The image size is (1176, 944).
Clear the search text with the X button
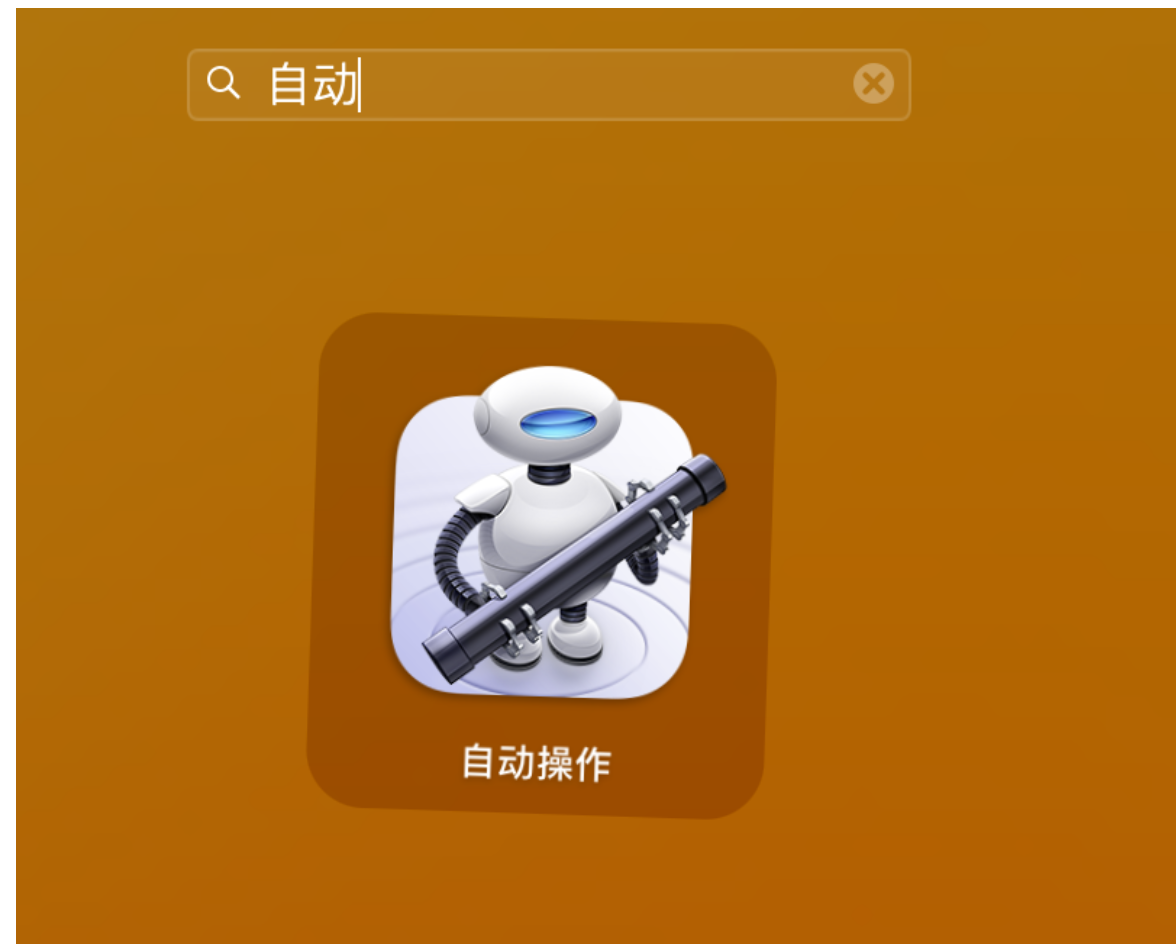tap(873, 85)
